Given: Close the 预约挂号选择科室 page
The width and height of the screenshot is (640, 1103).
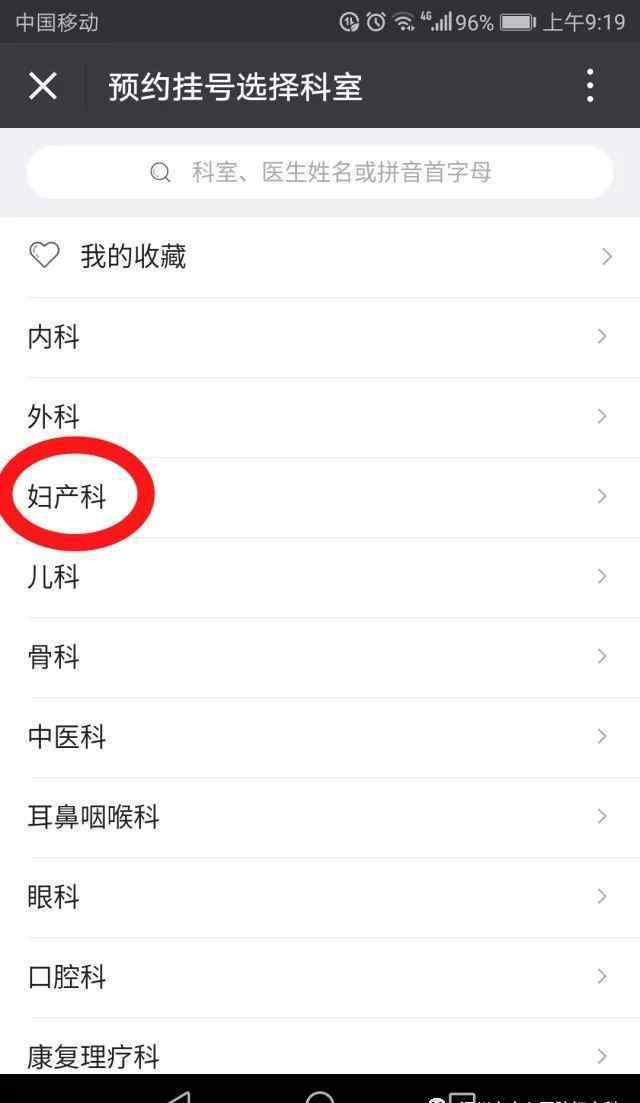Looking at the screenshot, I should [43, 86].
